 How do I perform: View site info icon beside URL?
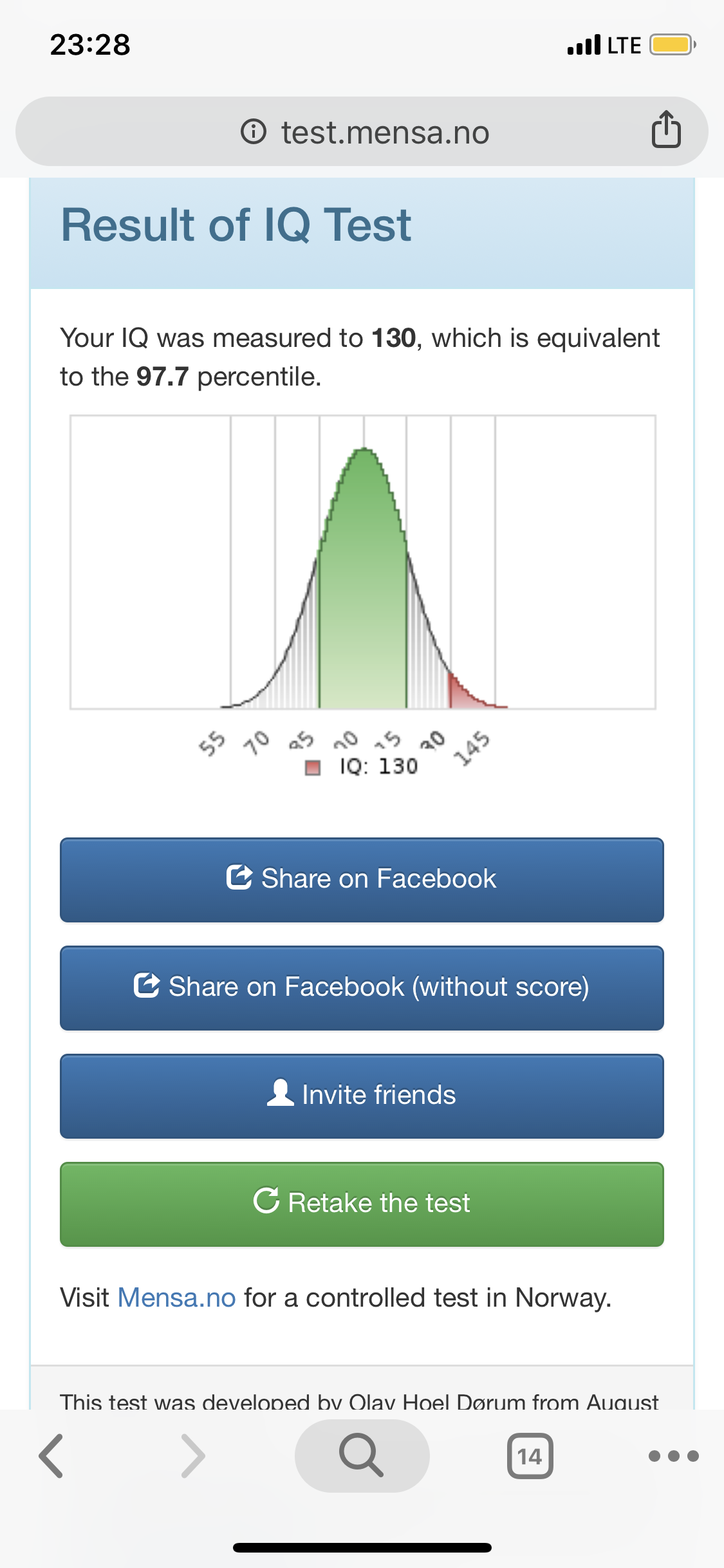(x=254, y=132)
